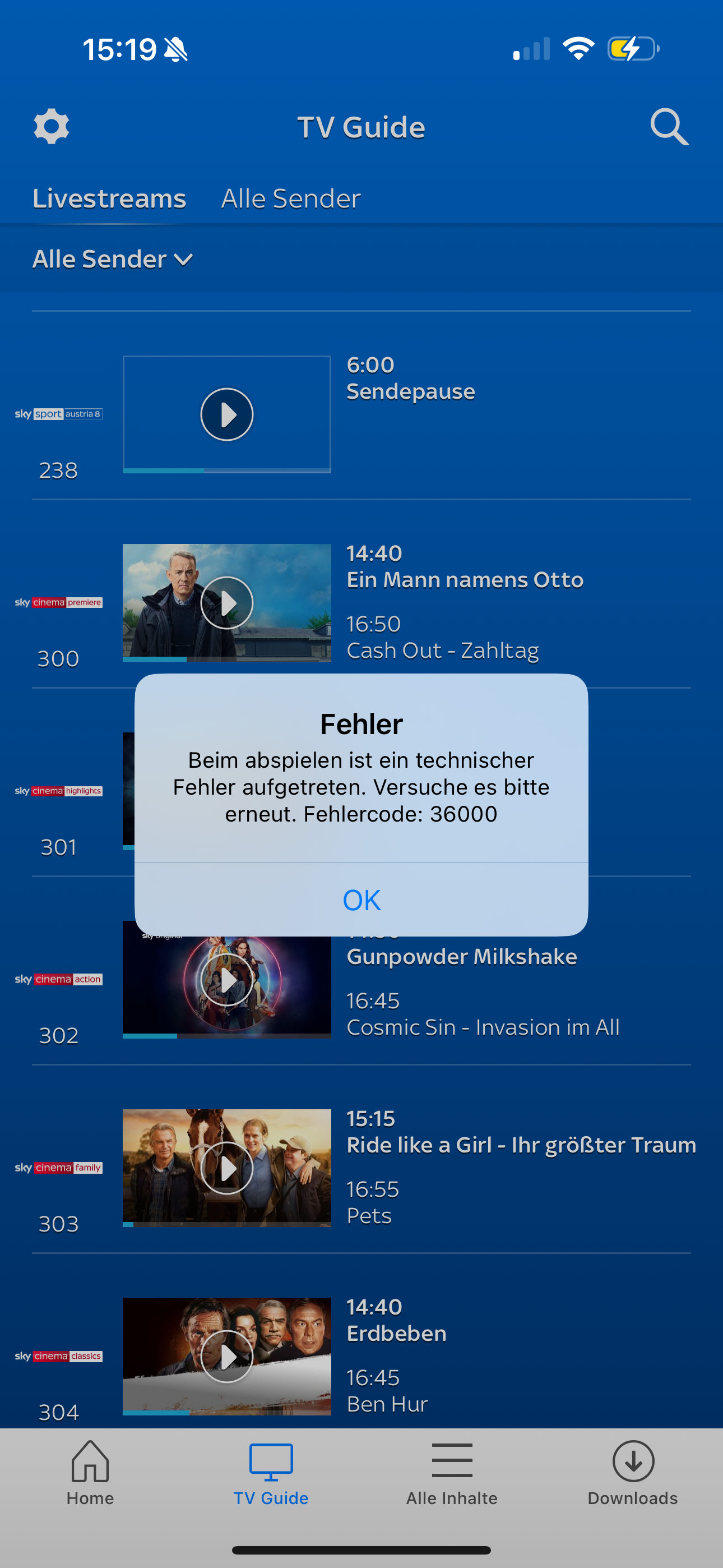The image size is (723, 1568).
Task: Switch to the Livestreams tab
Action: (x=109, y=199)
